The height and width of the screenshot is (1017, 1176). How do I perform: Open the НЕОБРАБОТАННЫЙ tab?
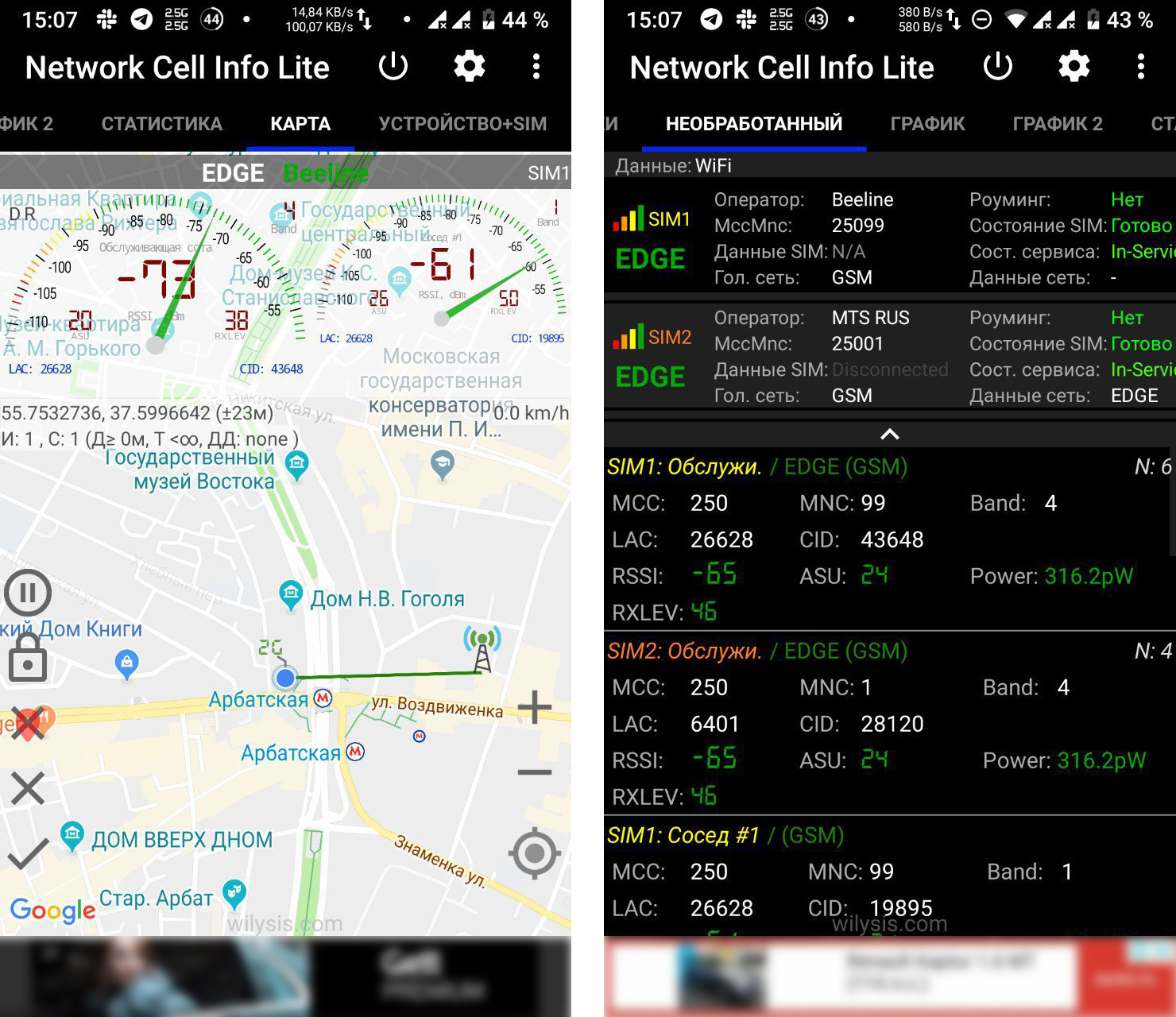753,124
